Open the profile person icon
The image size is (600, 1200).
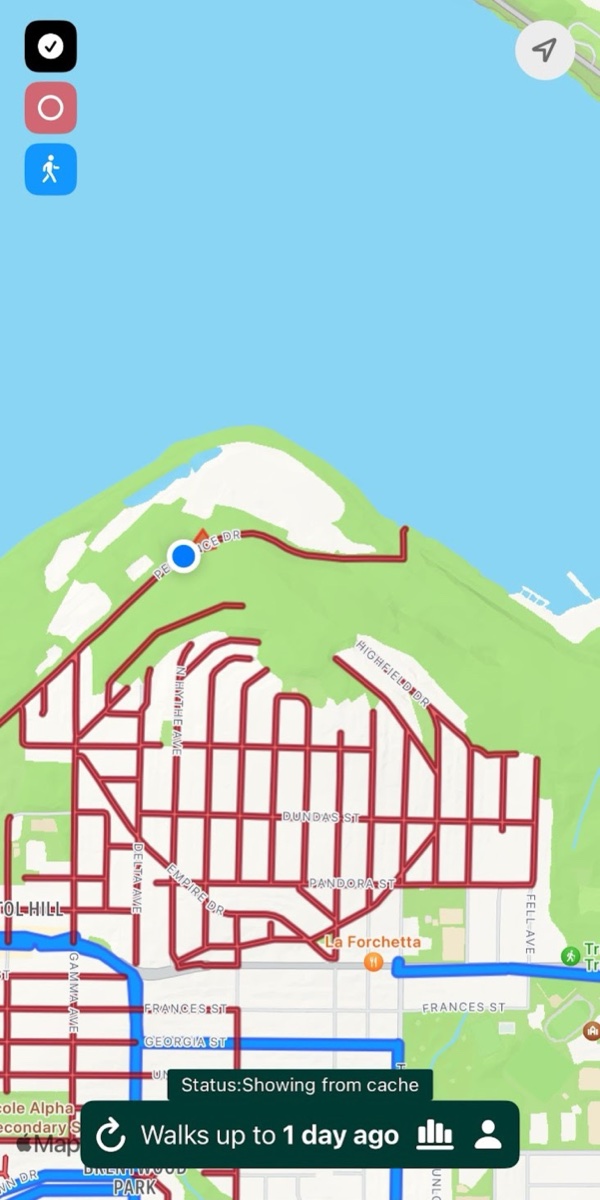488,1134
